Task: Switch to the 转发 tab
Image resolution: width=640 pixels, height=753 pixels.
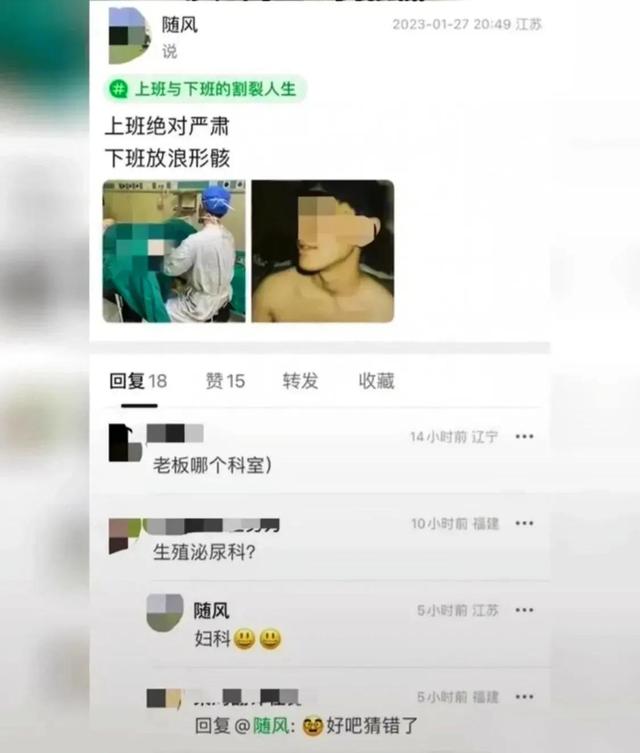Action: coord(300,381)
